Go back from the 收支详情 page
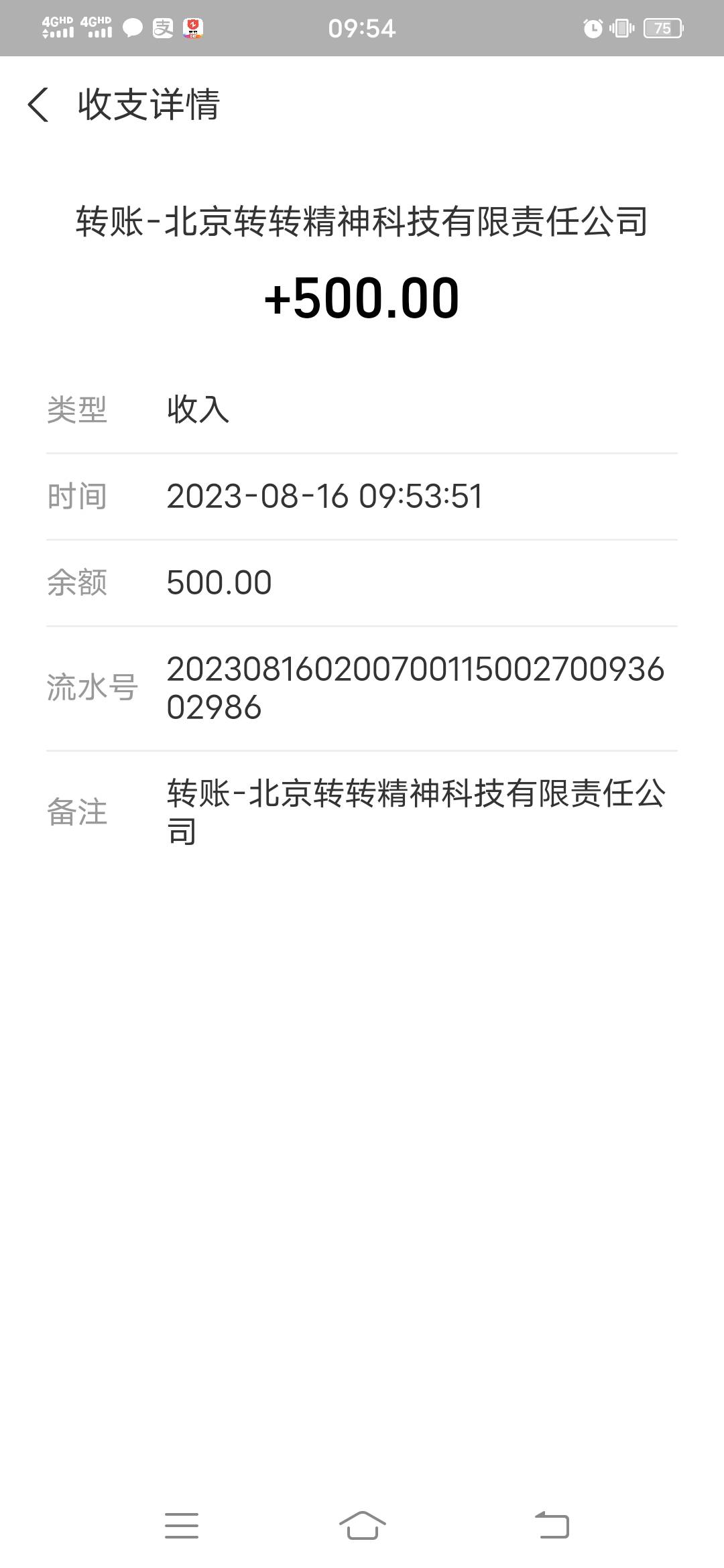 click(38, 105)
